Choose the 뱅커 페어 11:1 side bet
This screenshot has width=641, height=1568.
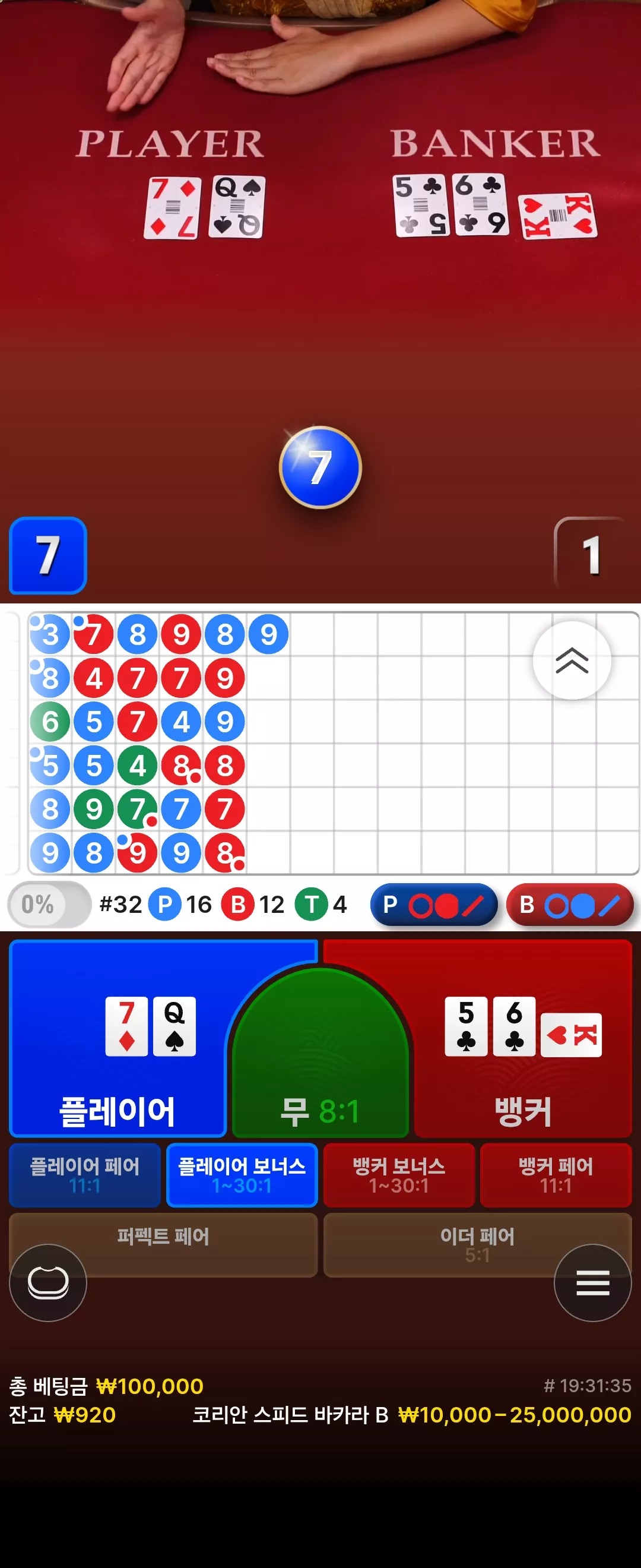(556, 1175)
